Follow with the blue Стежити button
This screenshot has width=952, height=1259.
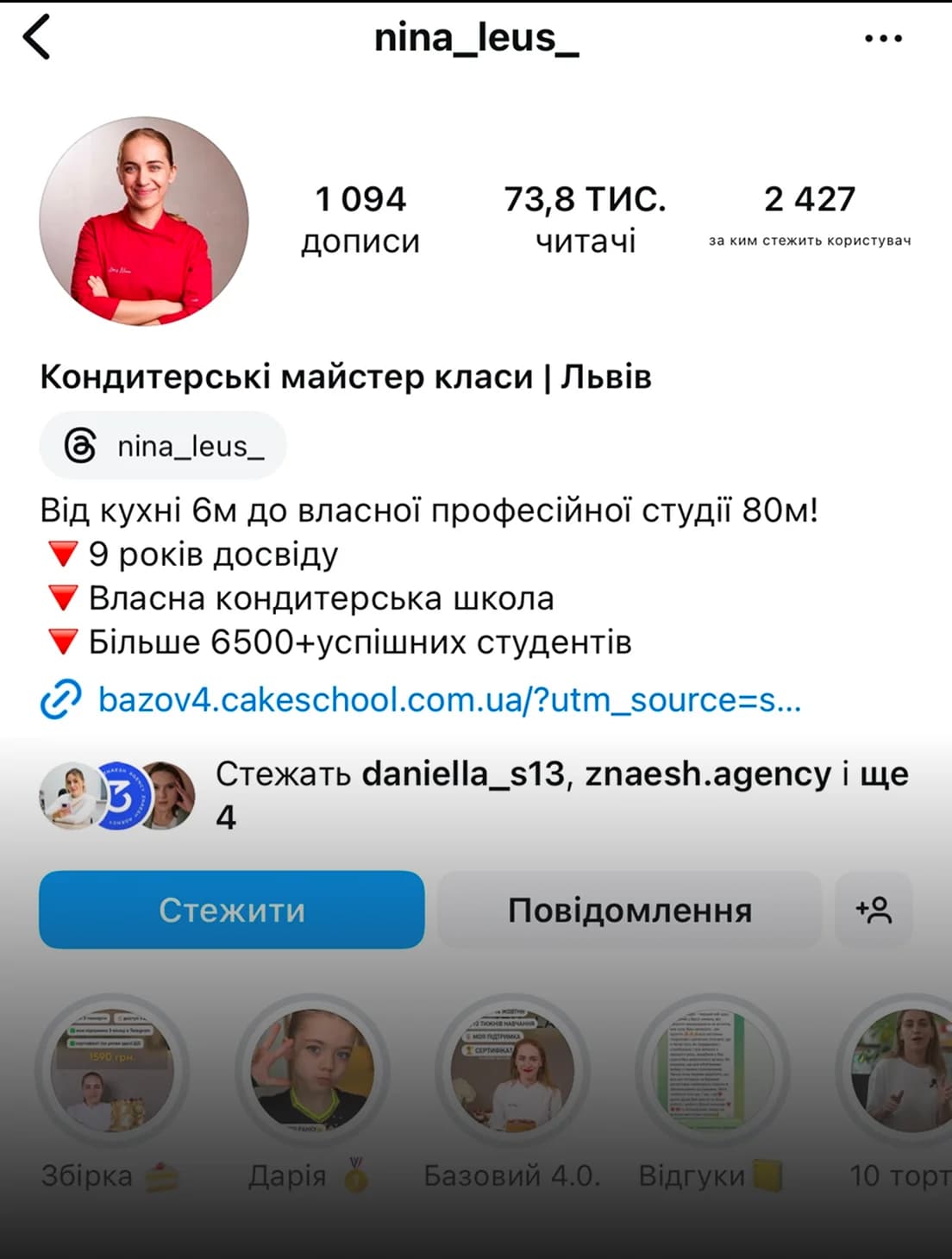(231, 910)
